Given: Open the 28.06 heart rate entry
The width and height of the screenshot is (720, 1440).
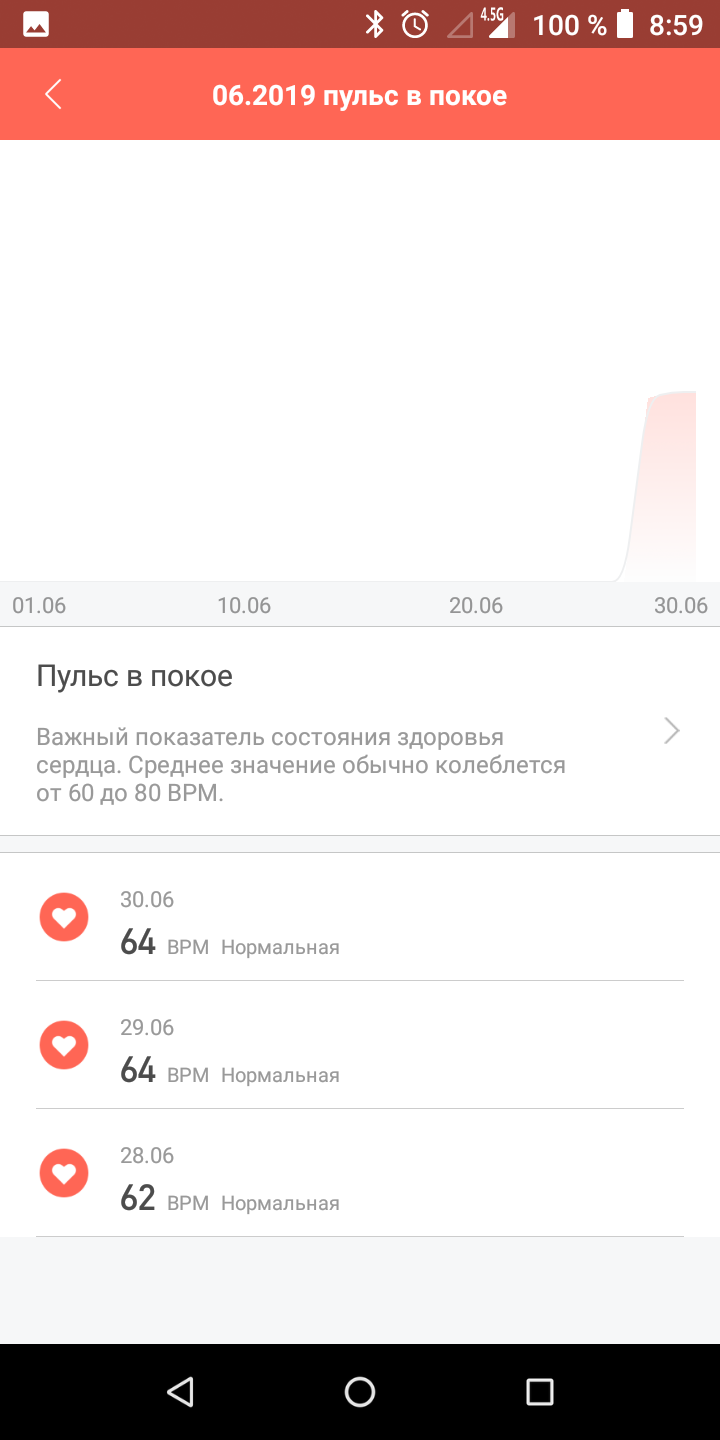Looking at the screenshot, I should tap(360, 1174).
